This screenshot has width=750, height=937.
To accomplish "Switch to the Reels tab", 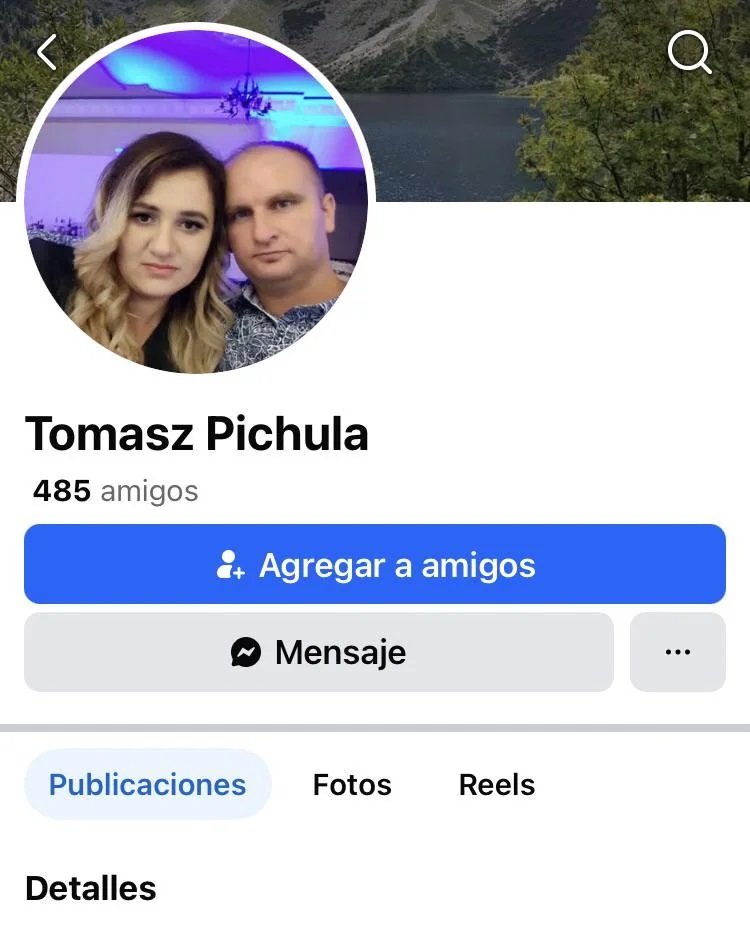I will coord(496,785).
